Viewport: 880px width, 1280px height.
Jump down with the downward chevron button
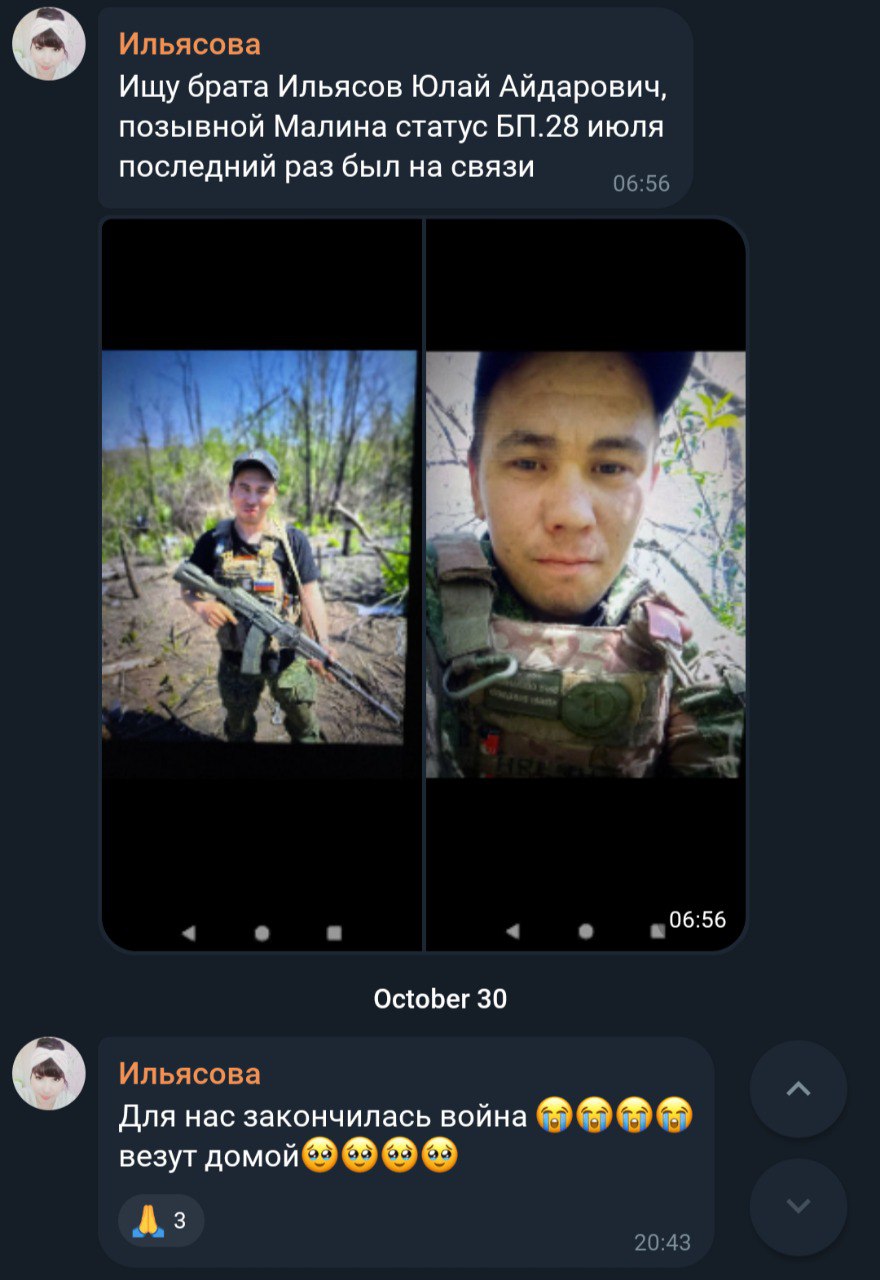pyautogui.click(x=798, y=1206)
